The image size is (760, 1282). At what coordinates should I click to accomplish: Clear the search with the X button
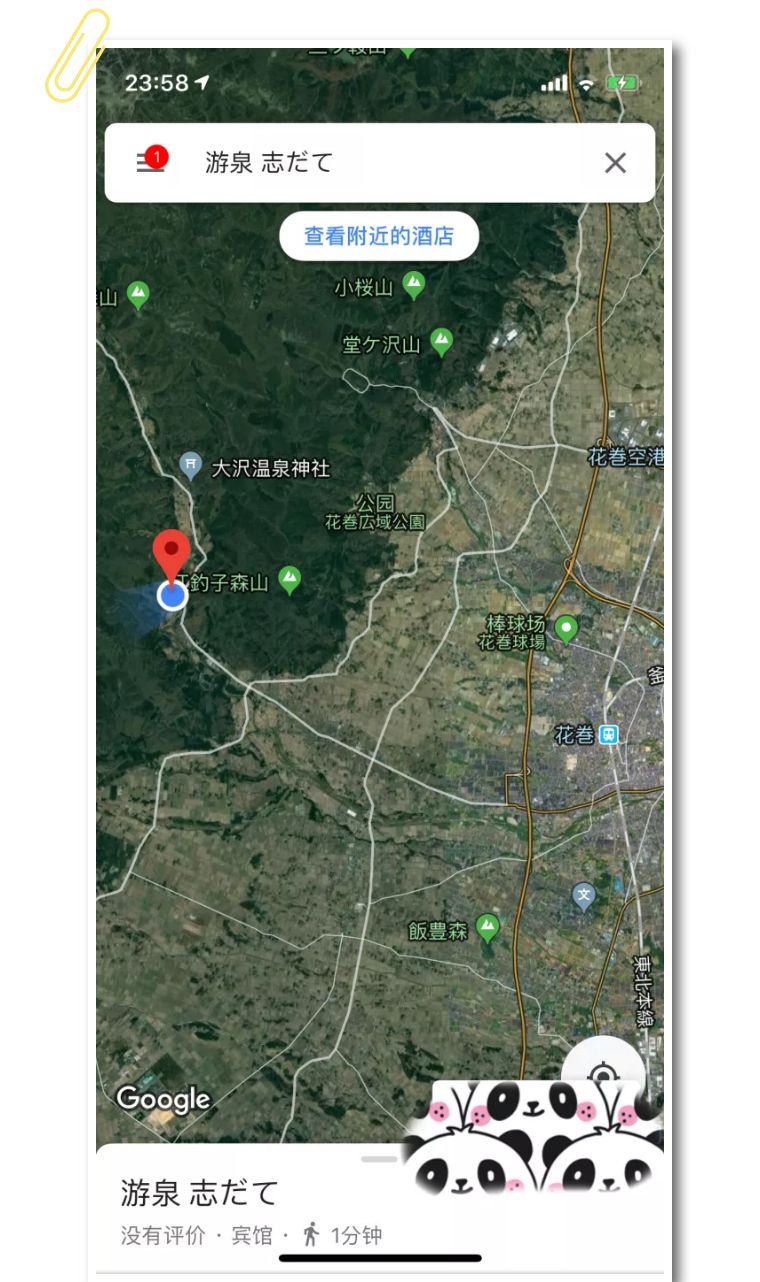point(613,162)
